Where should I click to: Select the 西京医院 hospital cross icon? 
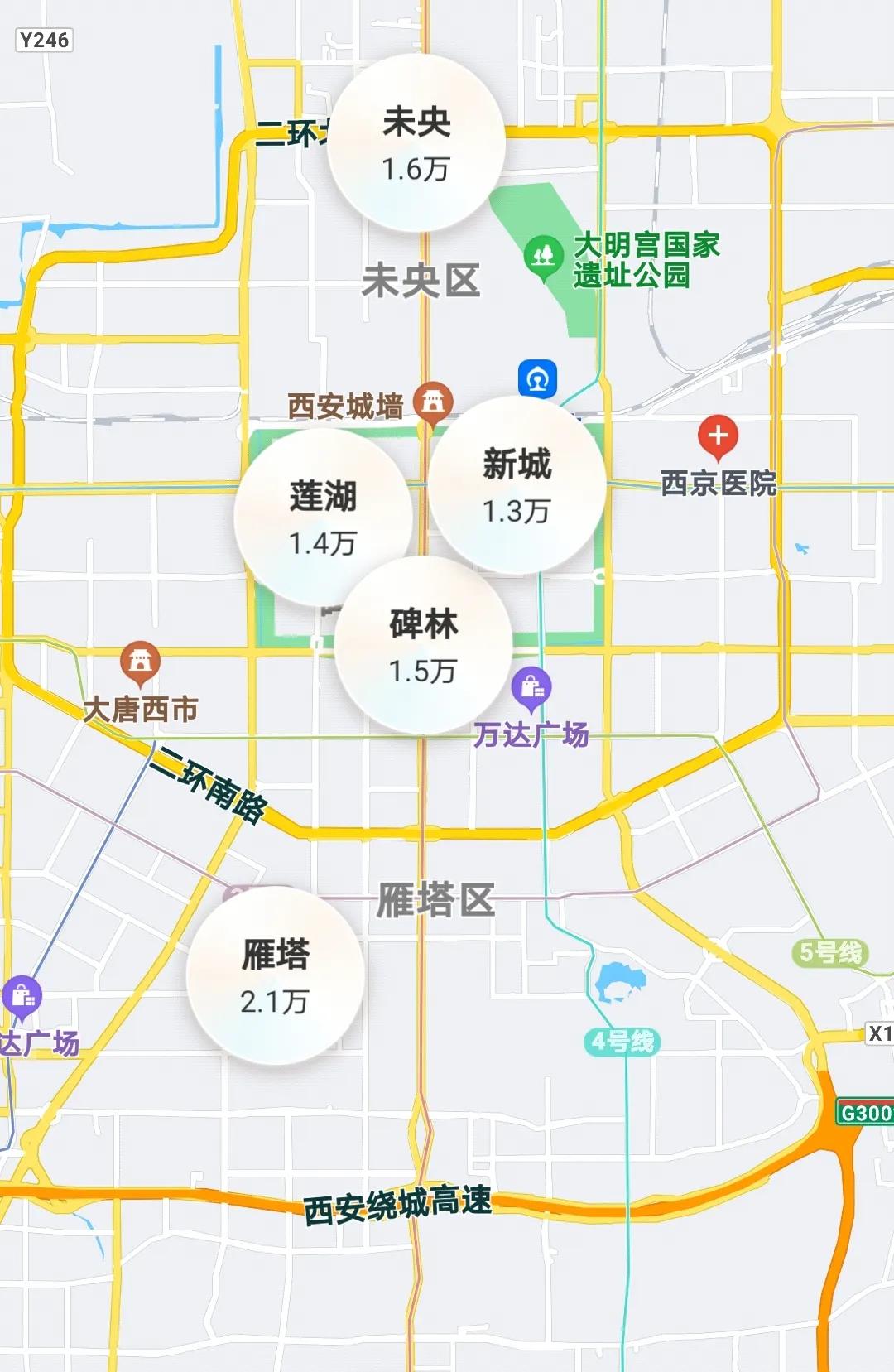(717, 432)
